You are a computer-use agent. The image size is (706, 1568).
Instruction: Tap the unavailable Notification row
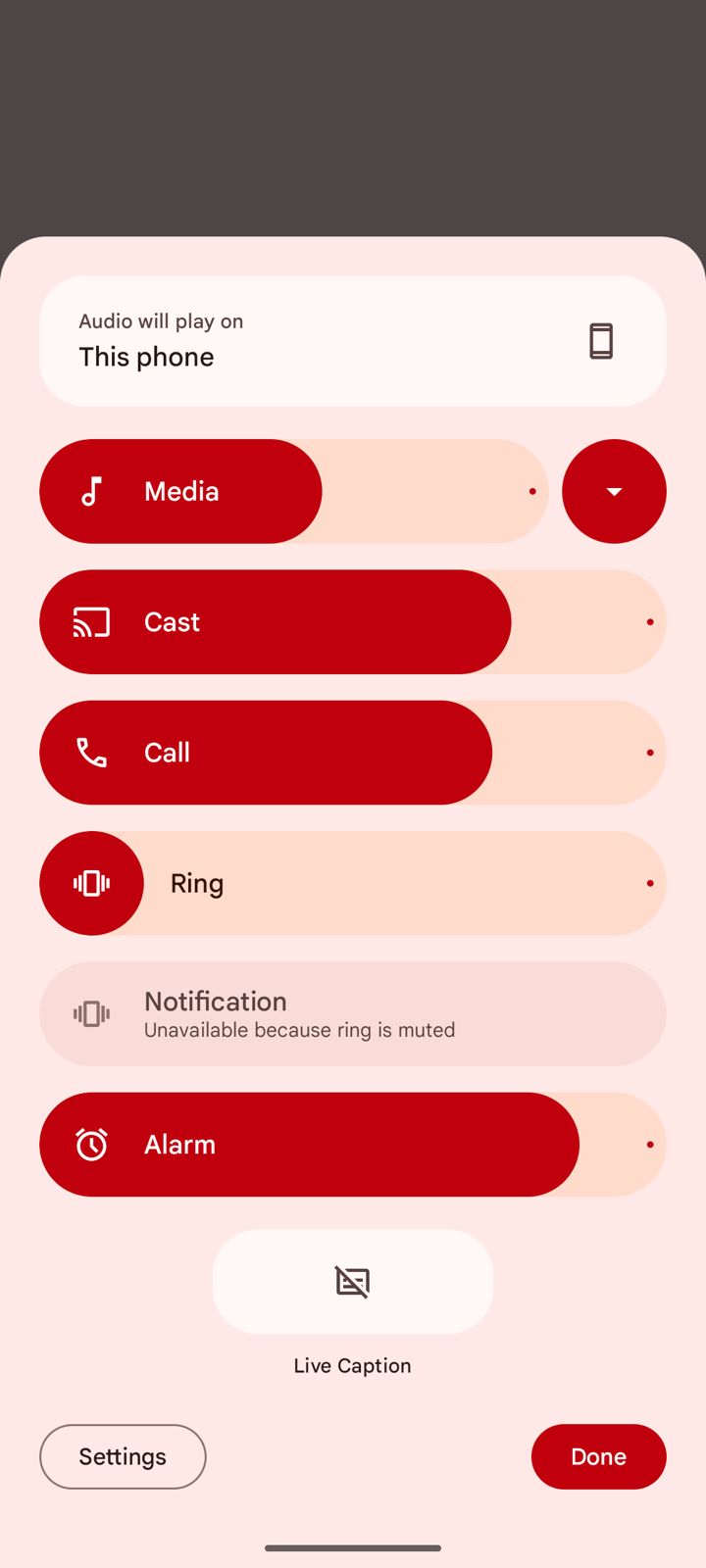(352, 1013)
